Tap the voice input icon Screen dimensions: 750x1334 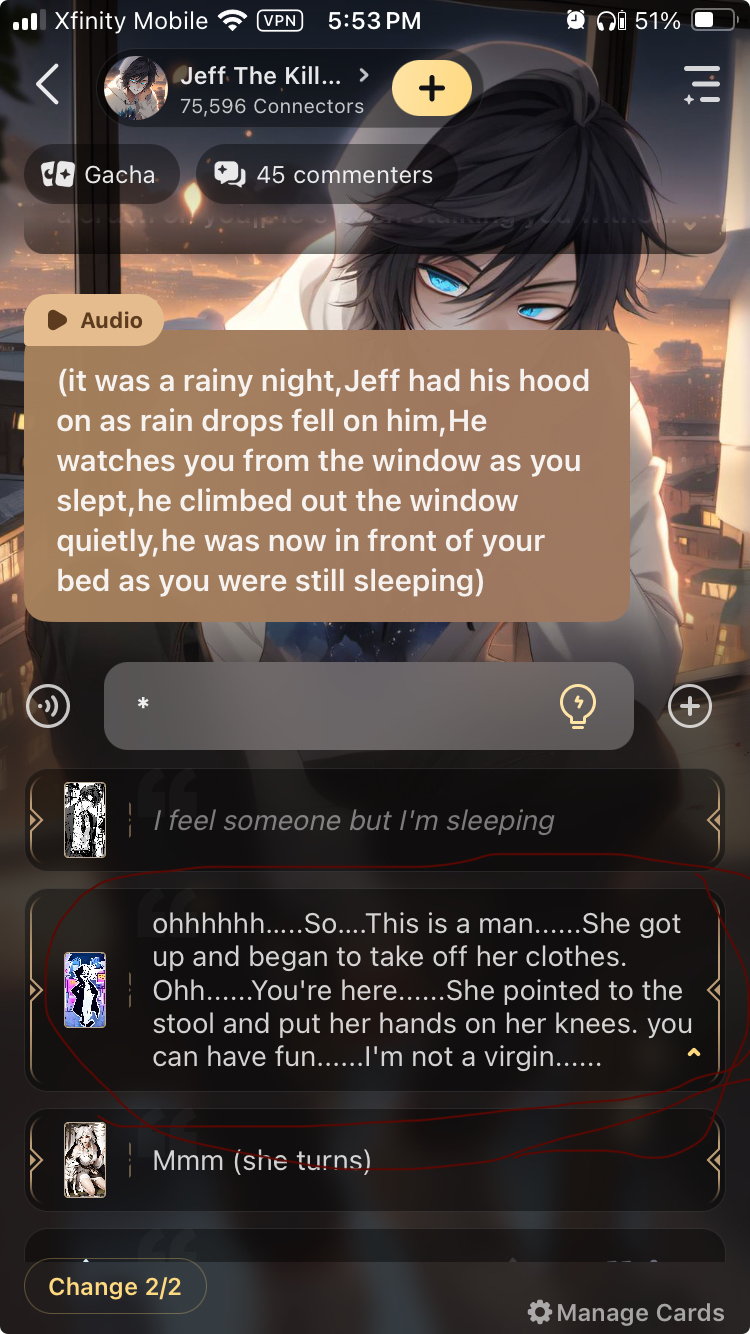[x=48, y=706]
